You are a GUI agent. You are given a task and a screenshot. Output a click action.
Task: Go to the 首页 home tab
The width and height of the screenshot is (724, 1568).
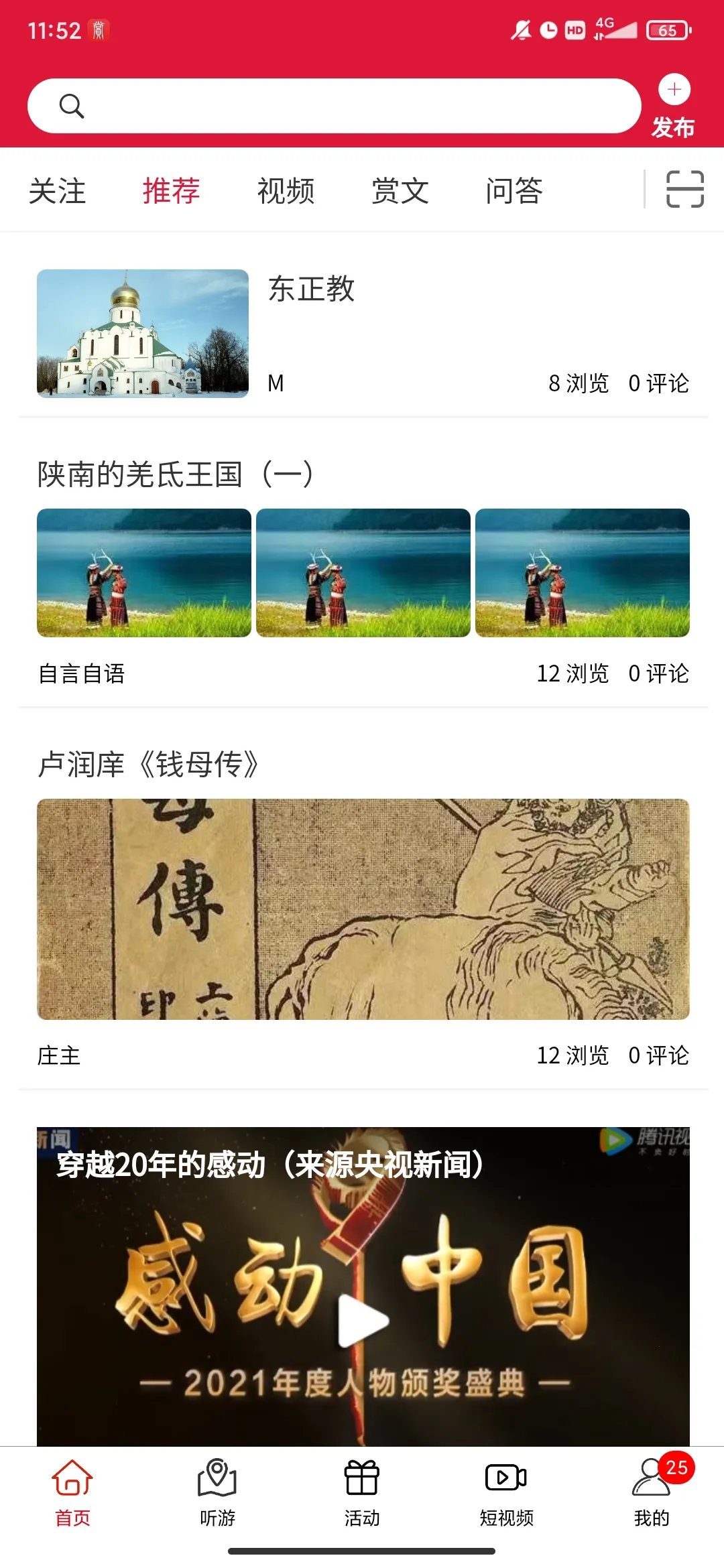click(72, 1488)
